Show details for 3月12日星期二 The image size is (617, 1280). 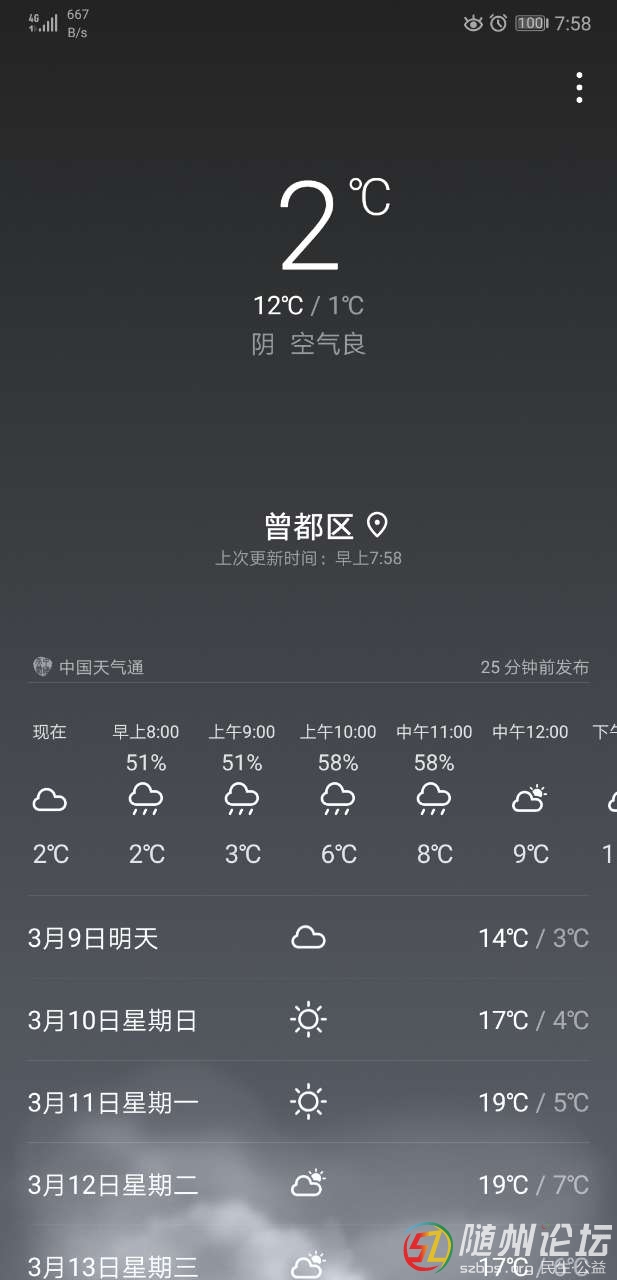[x=308, y=1184]
